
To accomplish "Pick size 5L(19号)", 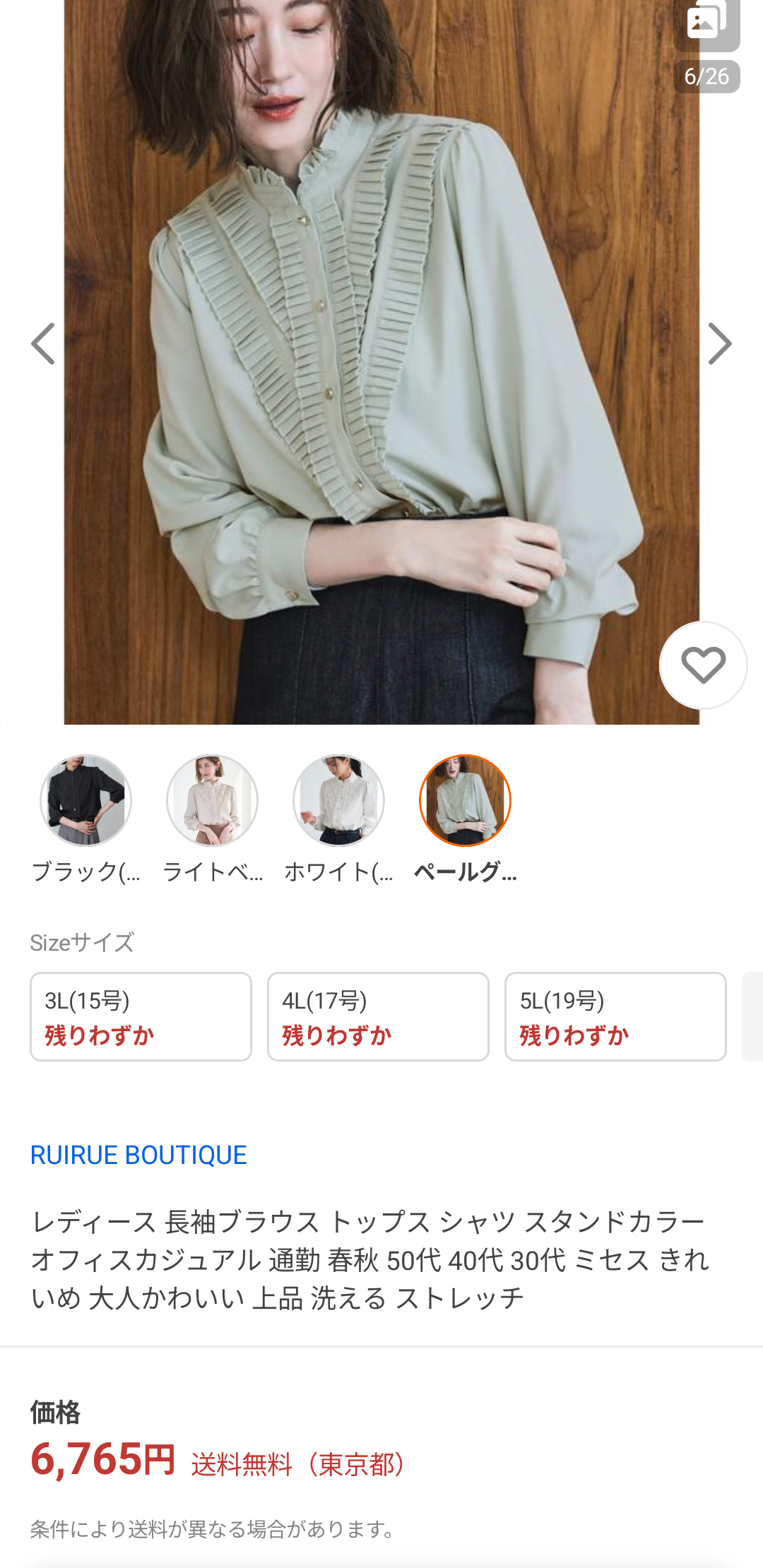I will click(x=615, y=1016).
